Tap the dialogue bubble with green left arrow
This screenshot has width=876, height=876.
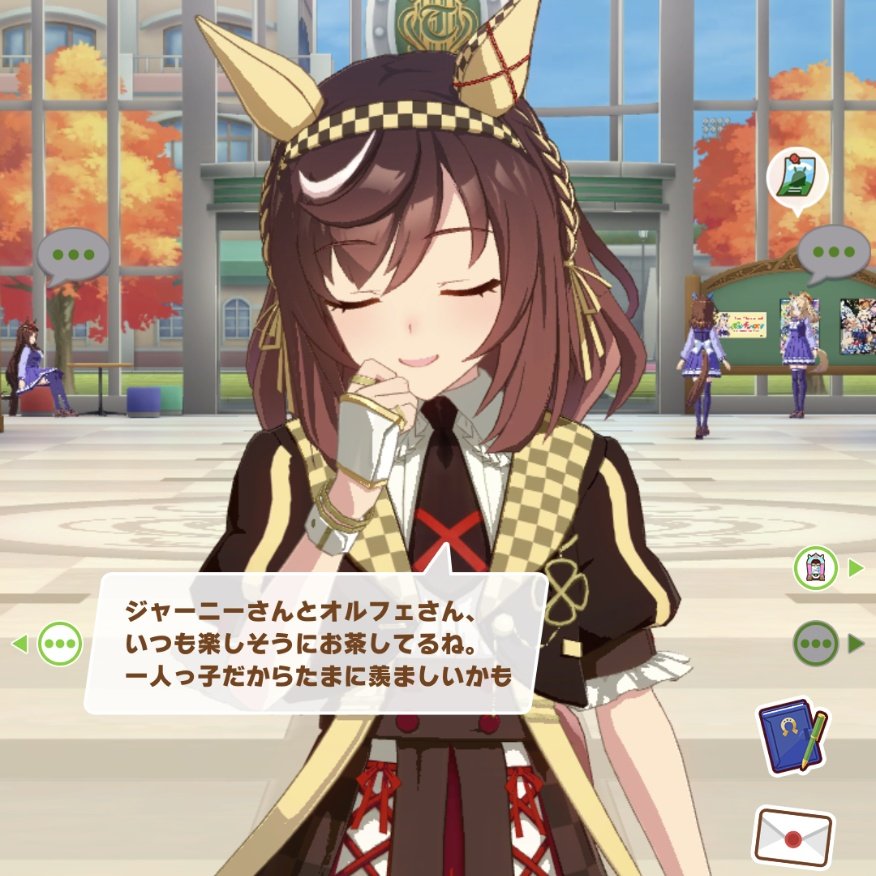59,644
